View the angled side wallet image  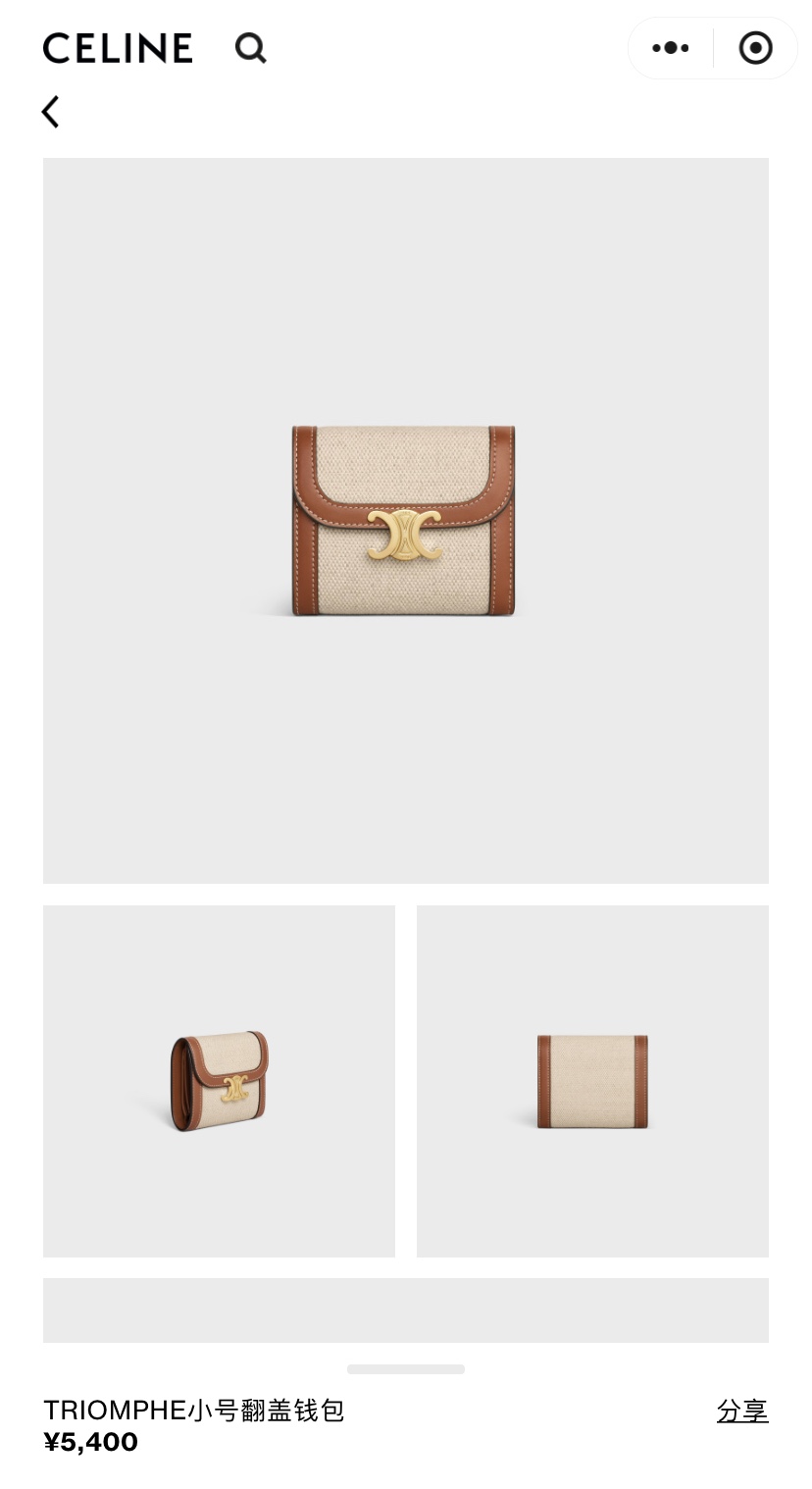219,1081
